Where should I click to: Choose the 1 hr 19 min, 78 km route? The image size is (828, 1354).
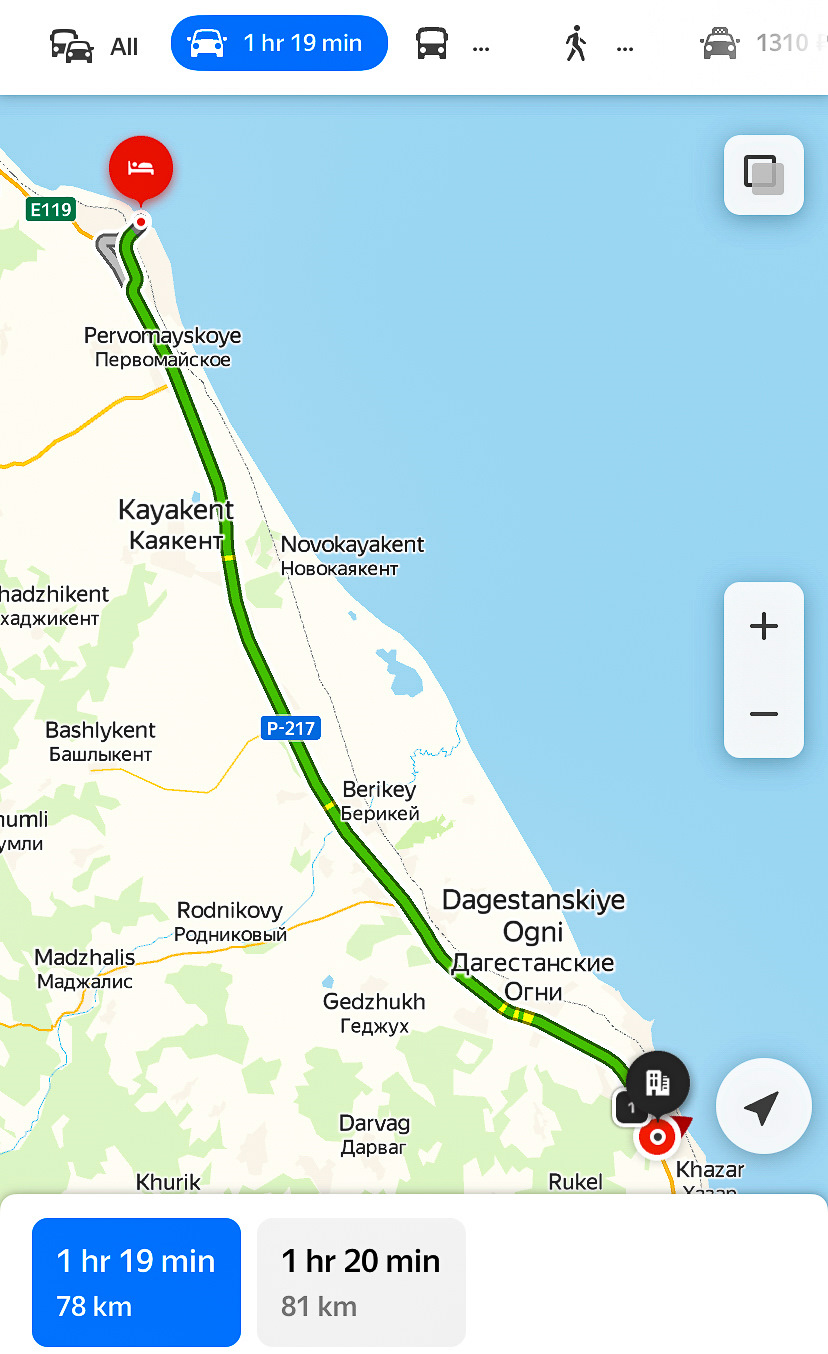[x=136, y=1282]
